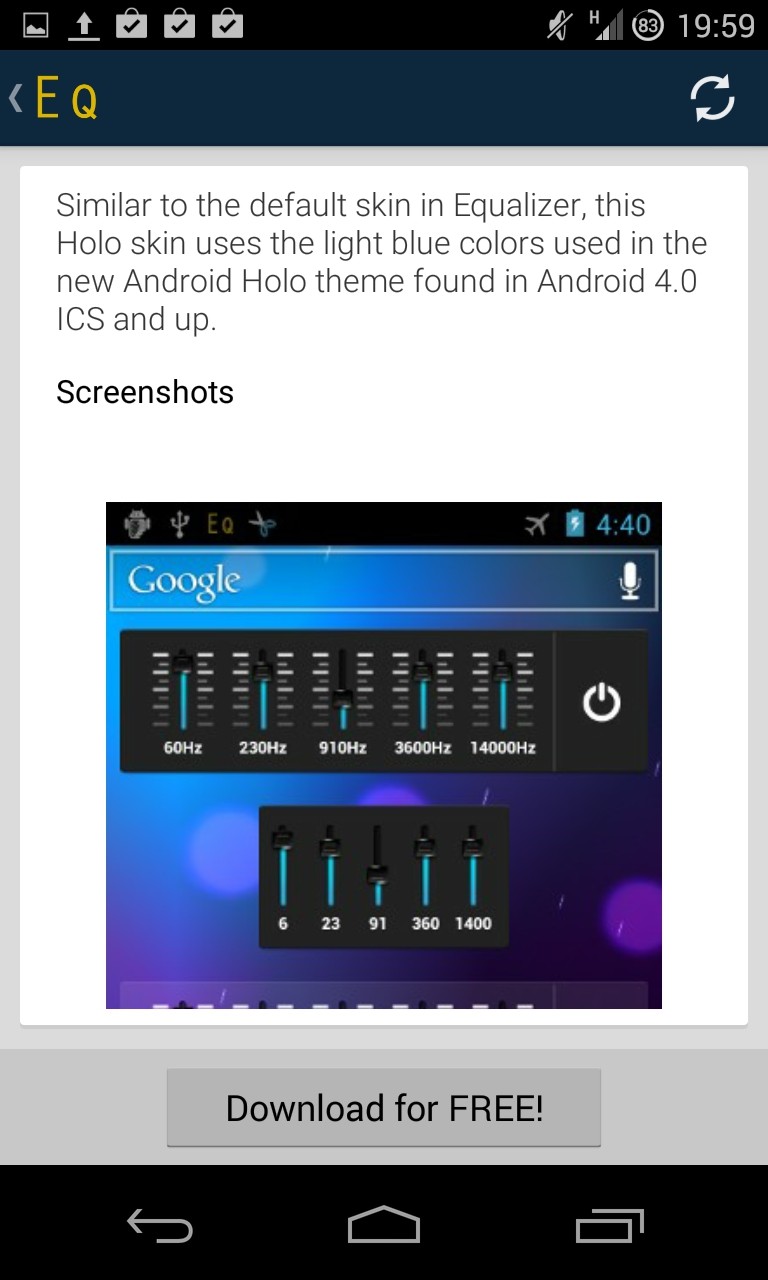Tap the system back button
Screen dimensions: 768x1280
coord(159,1223)
